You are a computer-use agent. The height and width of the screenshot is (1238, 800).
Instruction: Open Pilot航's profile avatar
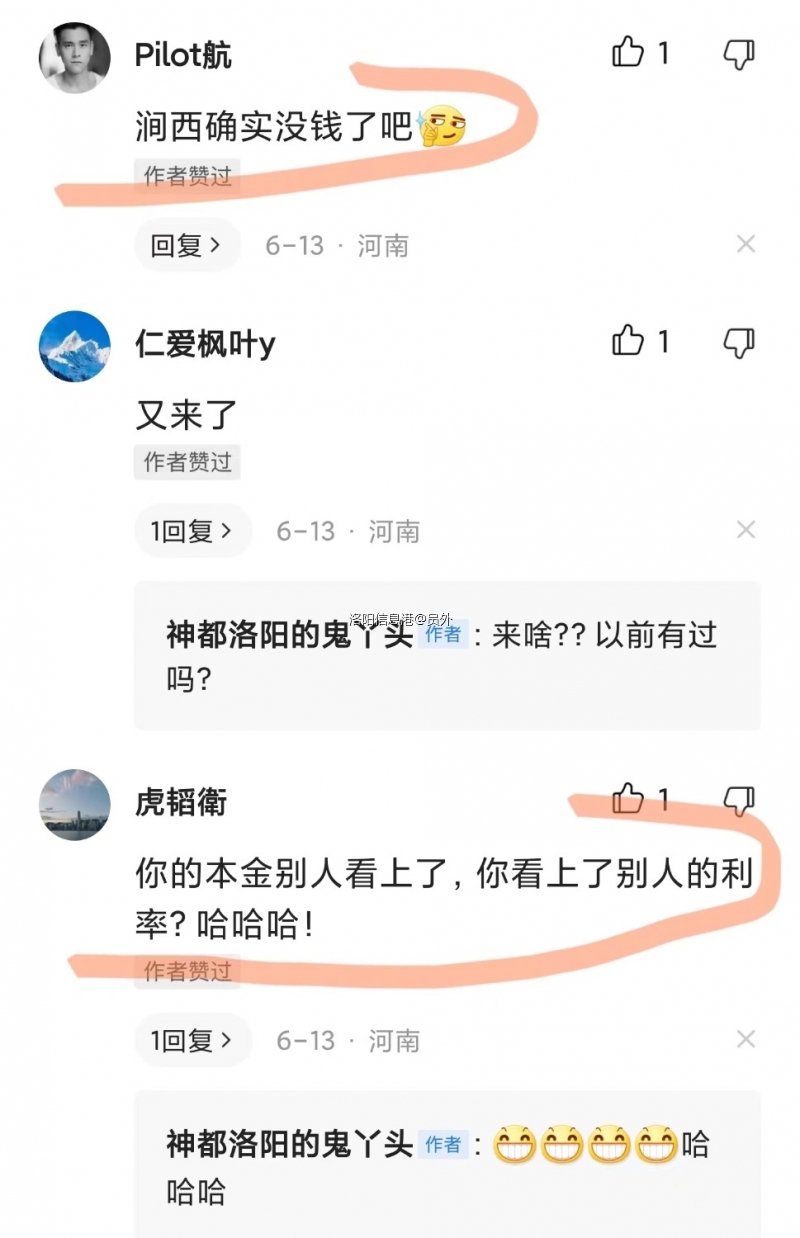point(74,58)
